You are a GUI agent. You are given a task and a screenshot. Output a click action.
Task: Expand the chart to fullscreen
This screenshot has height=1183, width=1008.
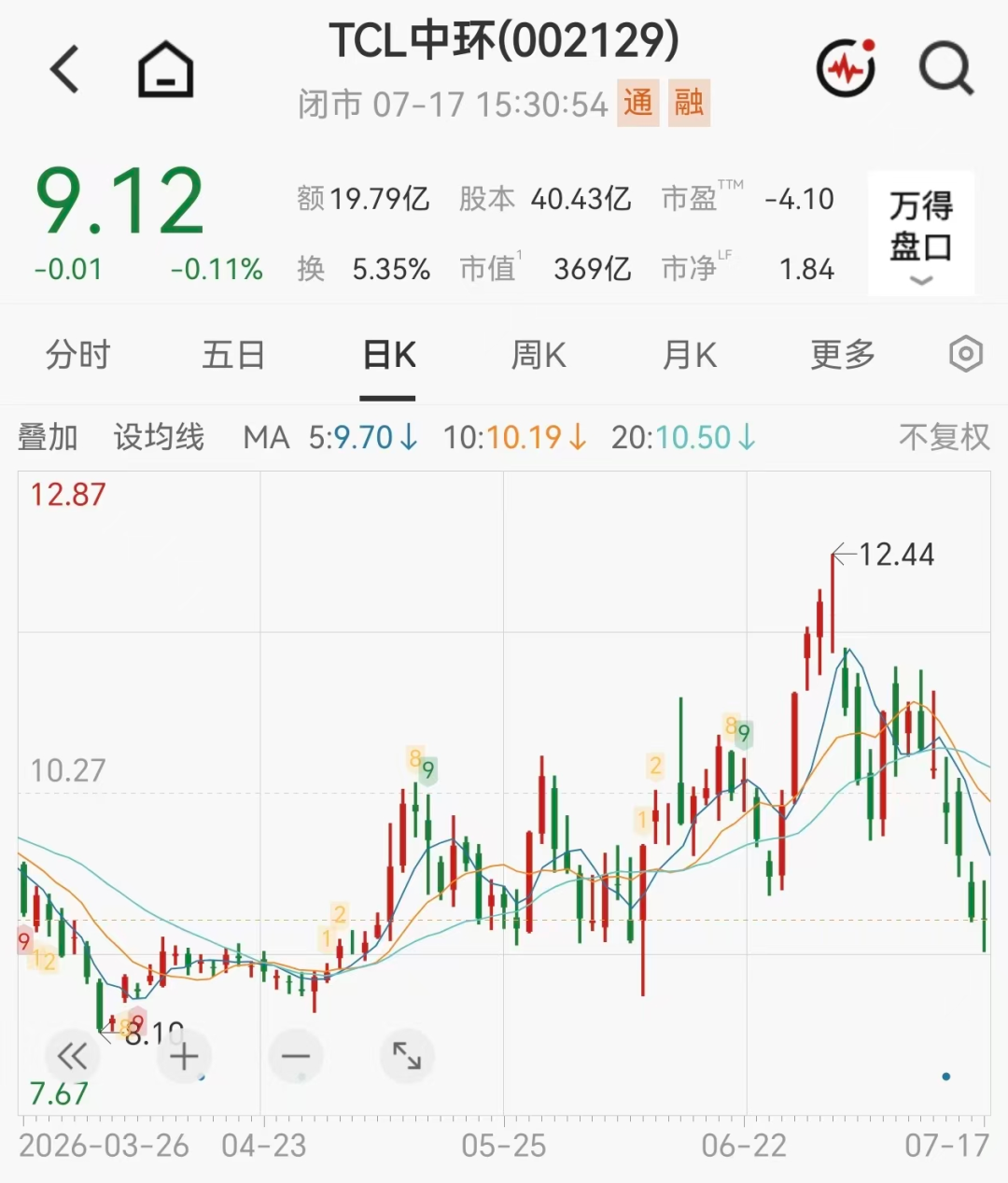(408, 1057)
